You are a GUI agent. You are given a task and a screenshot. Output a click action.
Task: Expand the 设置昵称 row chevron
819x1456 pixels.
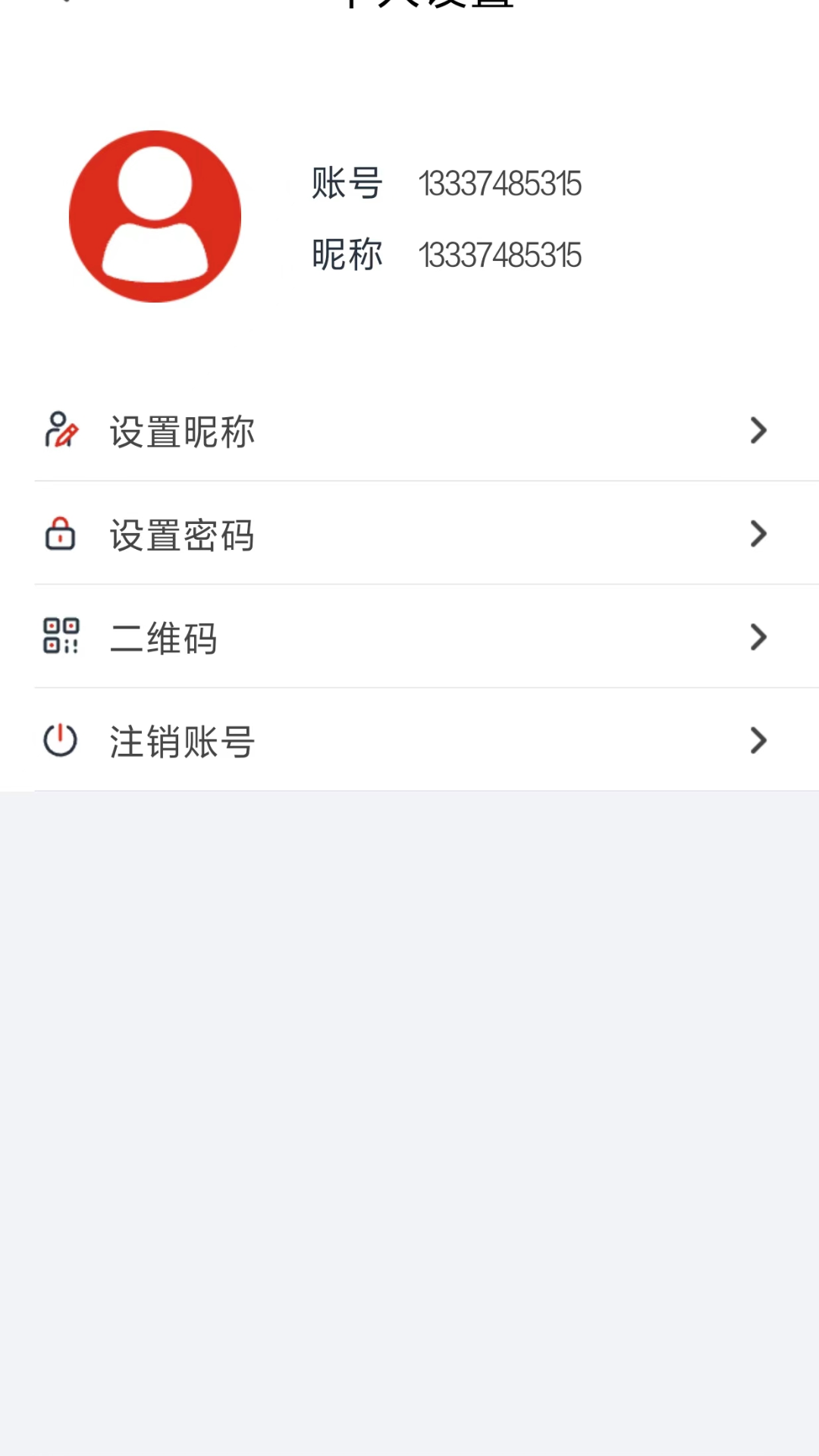click(758, 430)
